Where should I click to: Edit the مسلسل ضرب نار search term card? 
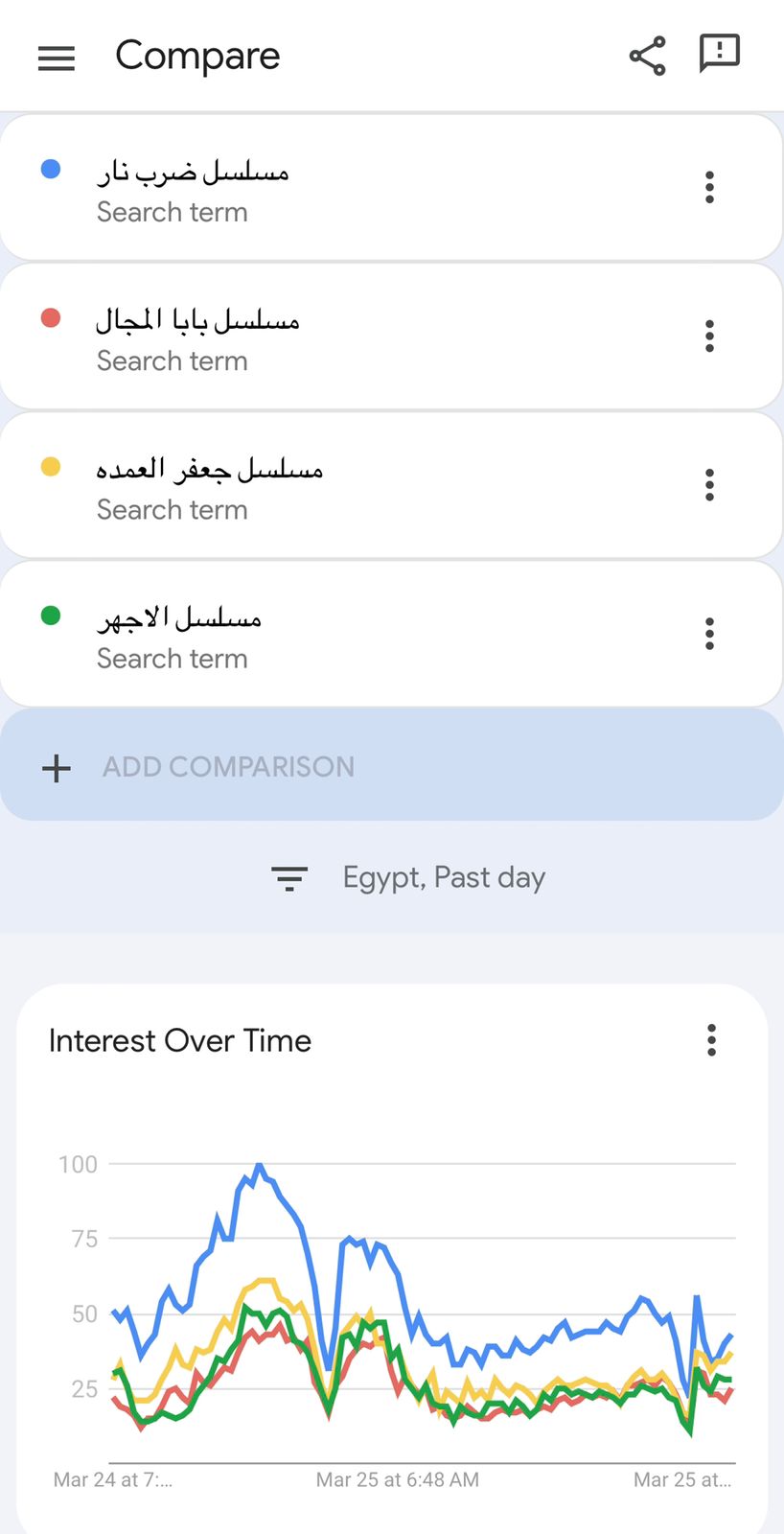pos(288,189)
